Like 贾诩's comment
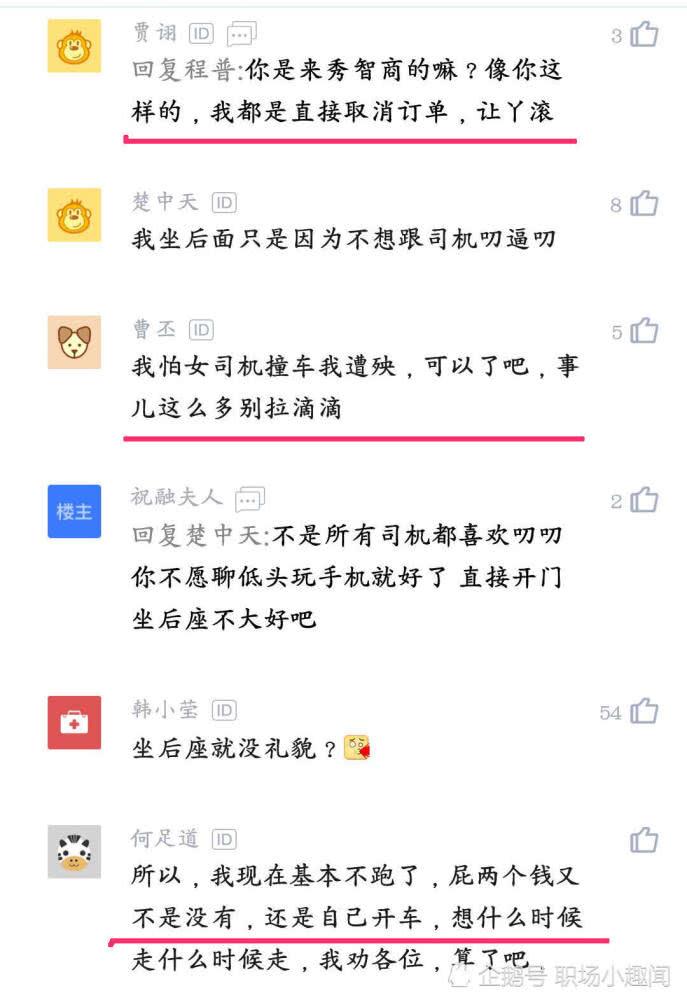Image resolution: width=687 pixels, height=1000 pixels. 644,35
